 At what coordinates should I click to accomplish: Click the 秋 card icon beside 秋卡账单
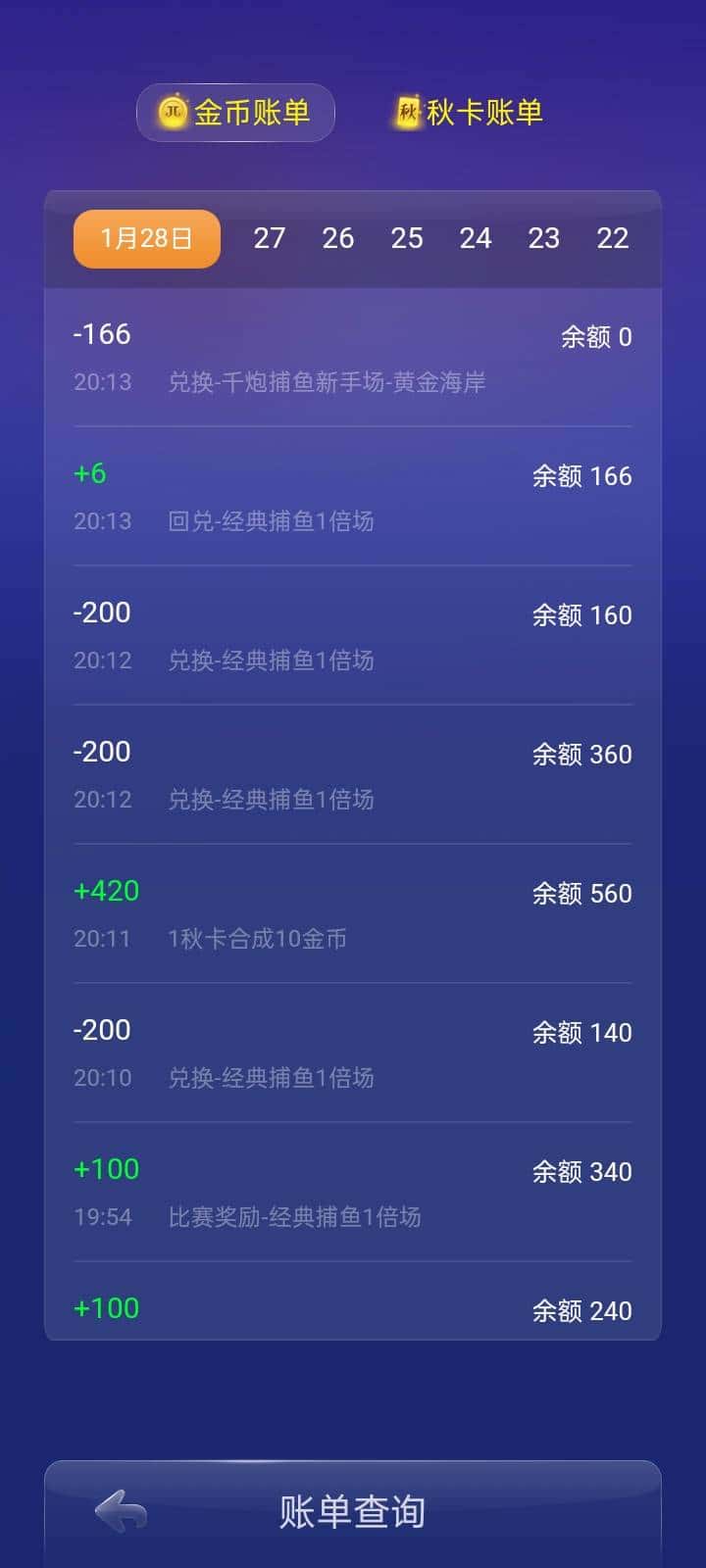click(x=411, y=111)
